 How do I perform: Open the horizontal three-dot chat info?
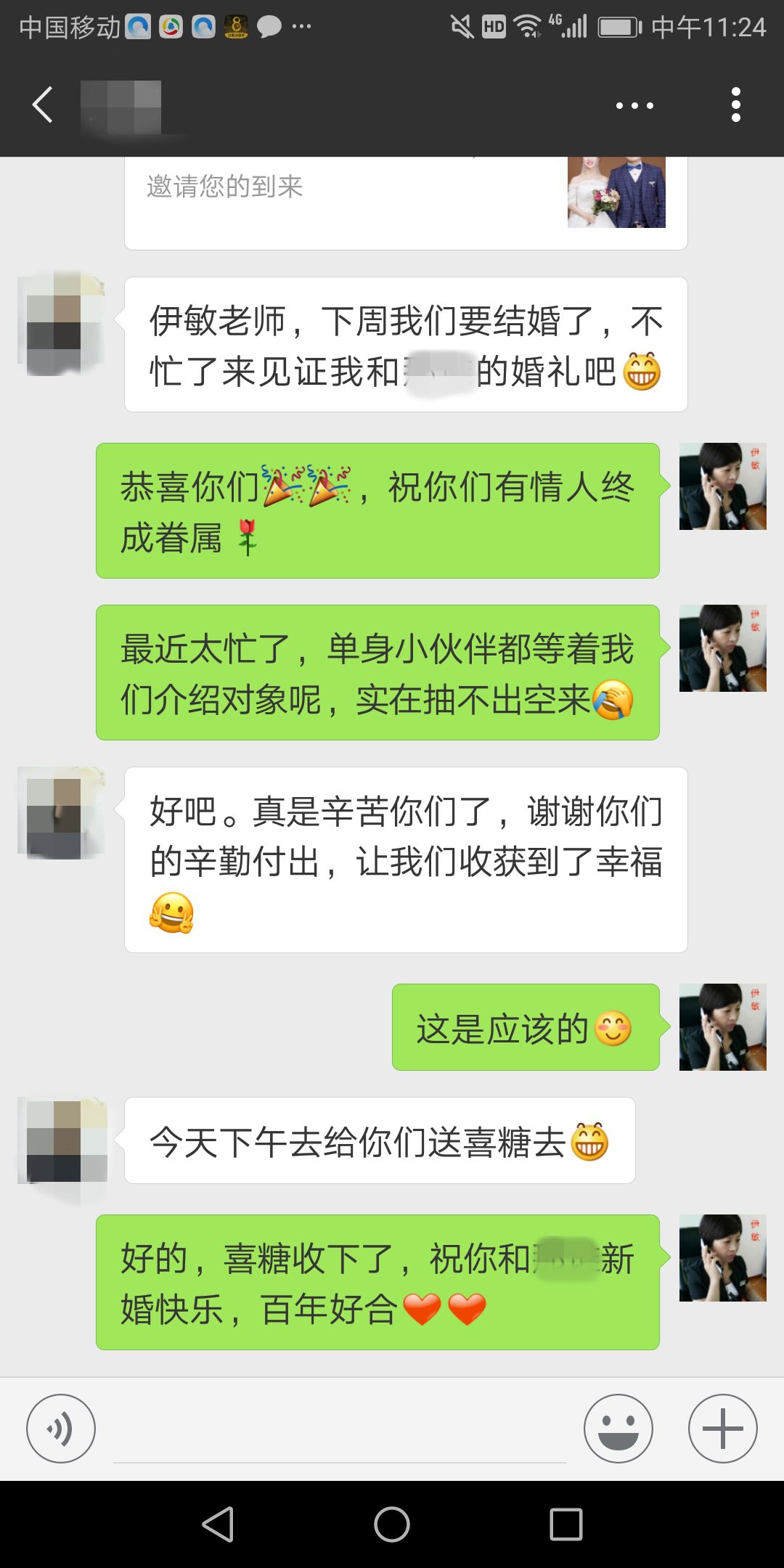[x=634, y=106]
